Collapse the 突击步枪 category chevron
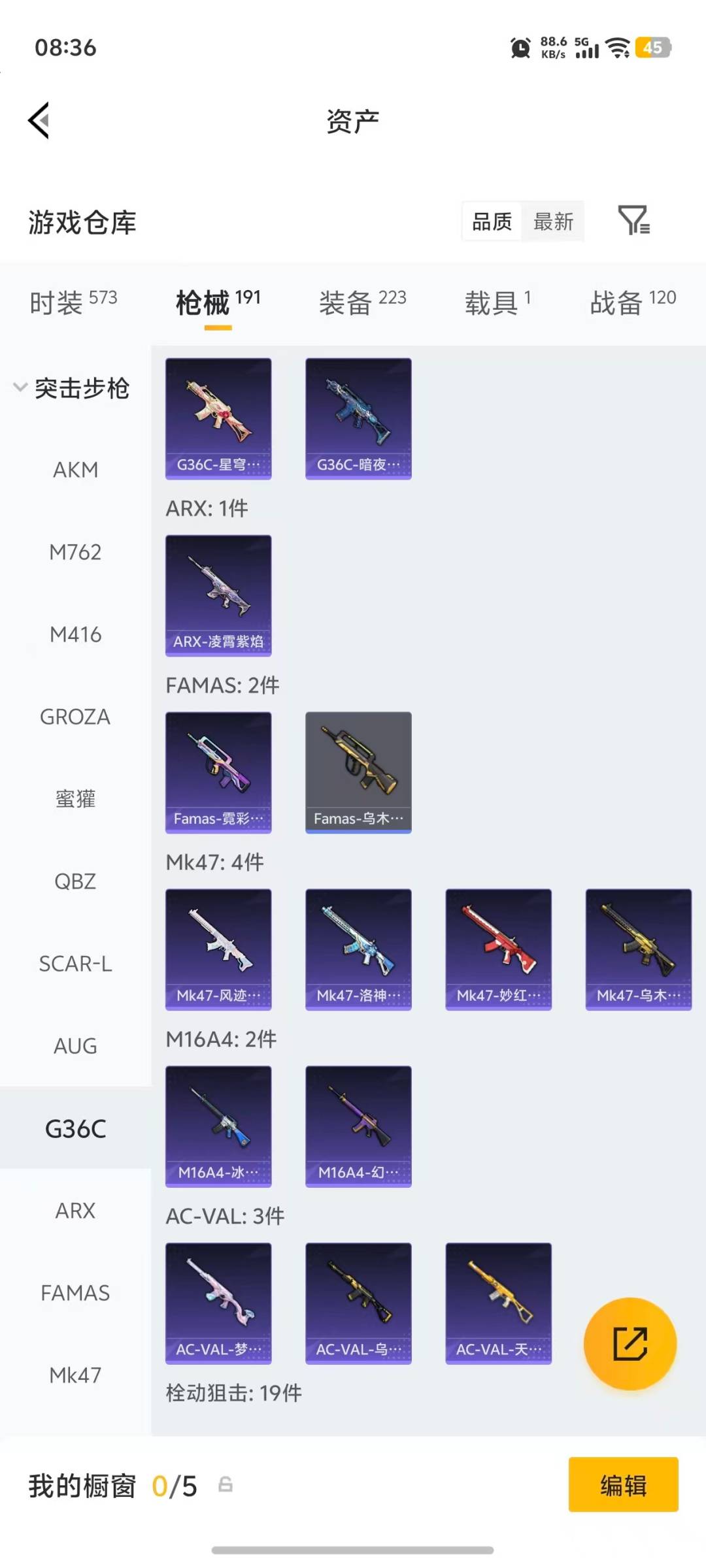706x1568 pixels. 20,388
